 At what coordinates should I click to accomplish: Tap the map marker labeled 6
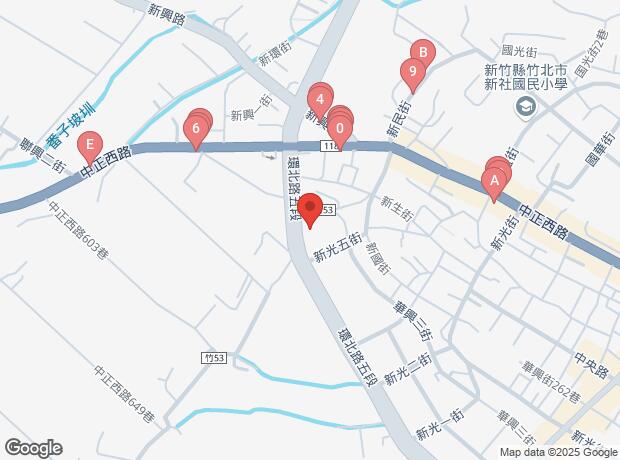click(x=196, y=128)
